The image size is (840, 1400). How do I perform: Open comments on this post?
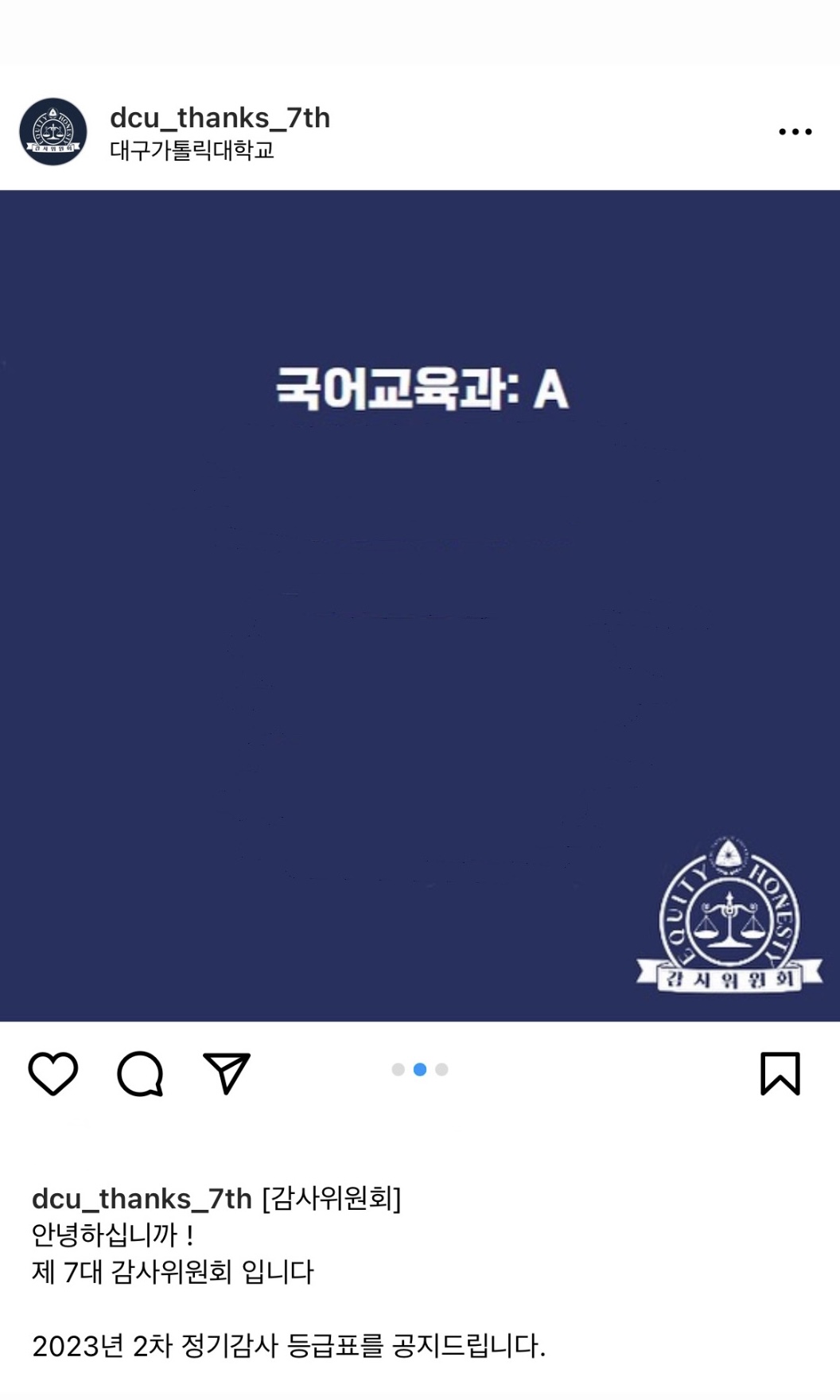point(140,1074)
